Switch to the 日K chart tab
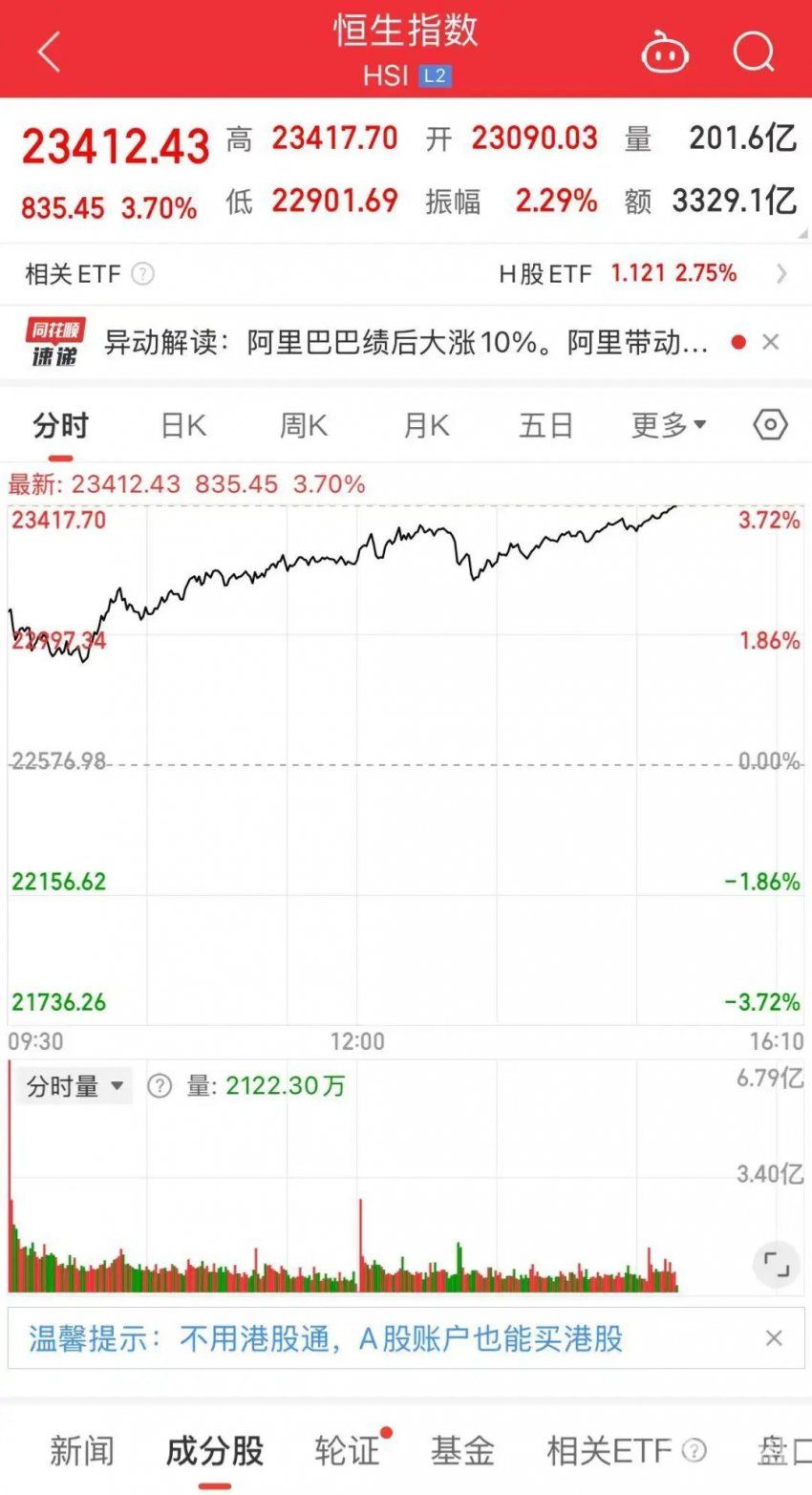The height and width of the screenshot is (1495, 812). pyautogui.click(x=183, y=425)
